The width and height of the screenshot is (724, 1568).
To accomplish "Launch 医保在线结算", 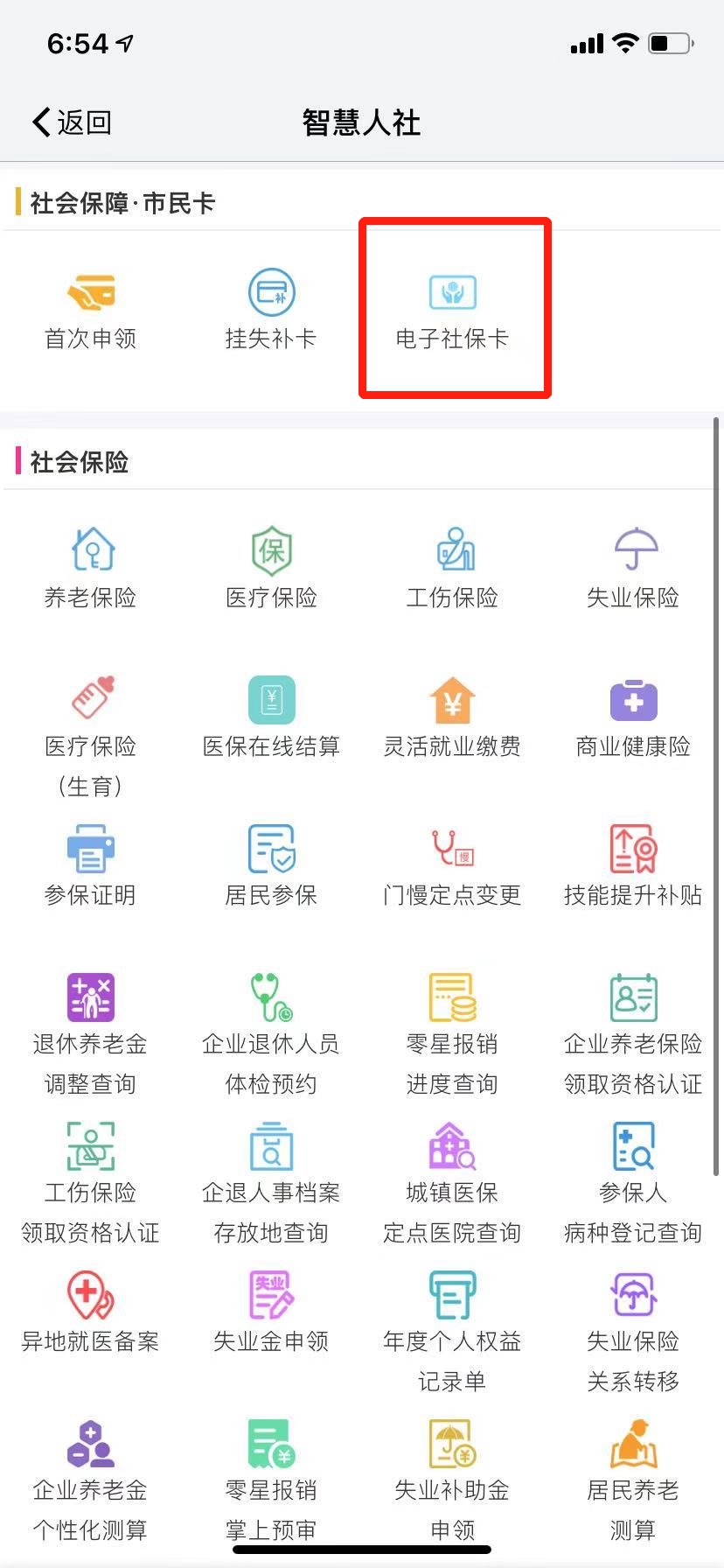I will point(271,717).
